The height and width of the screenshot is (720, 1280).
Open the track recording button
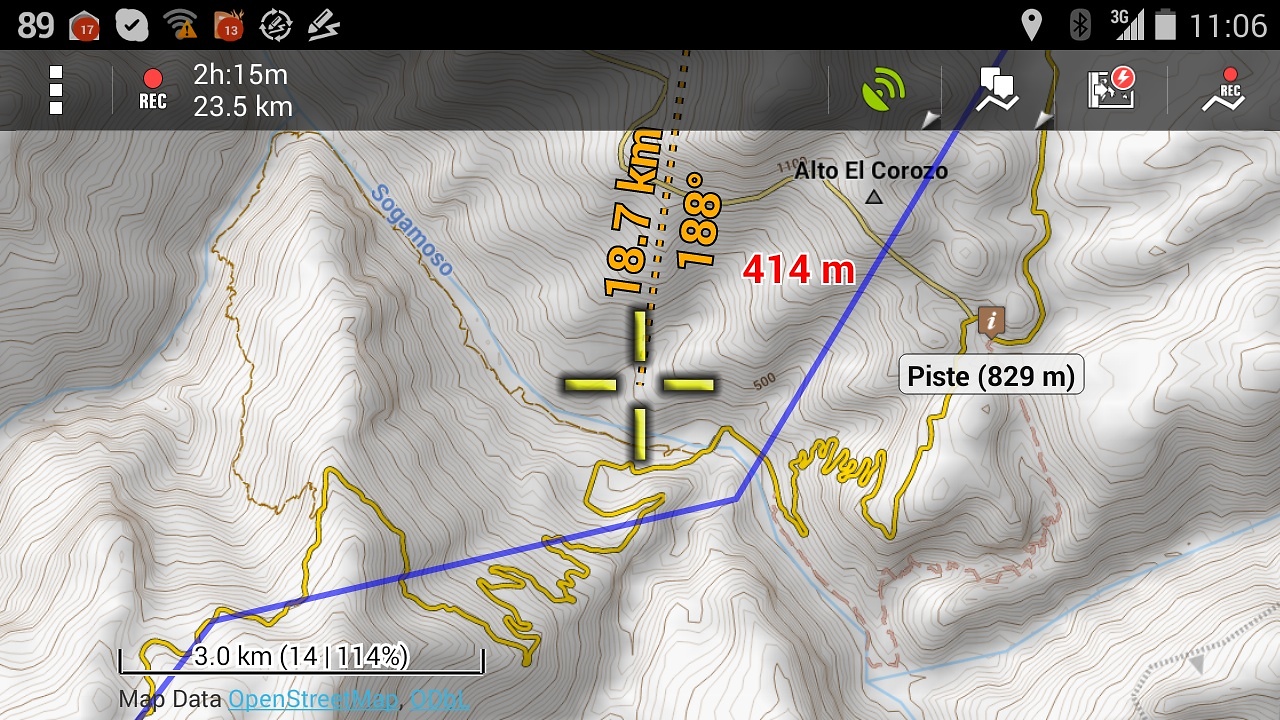(1224, 90)
